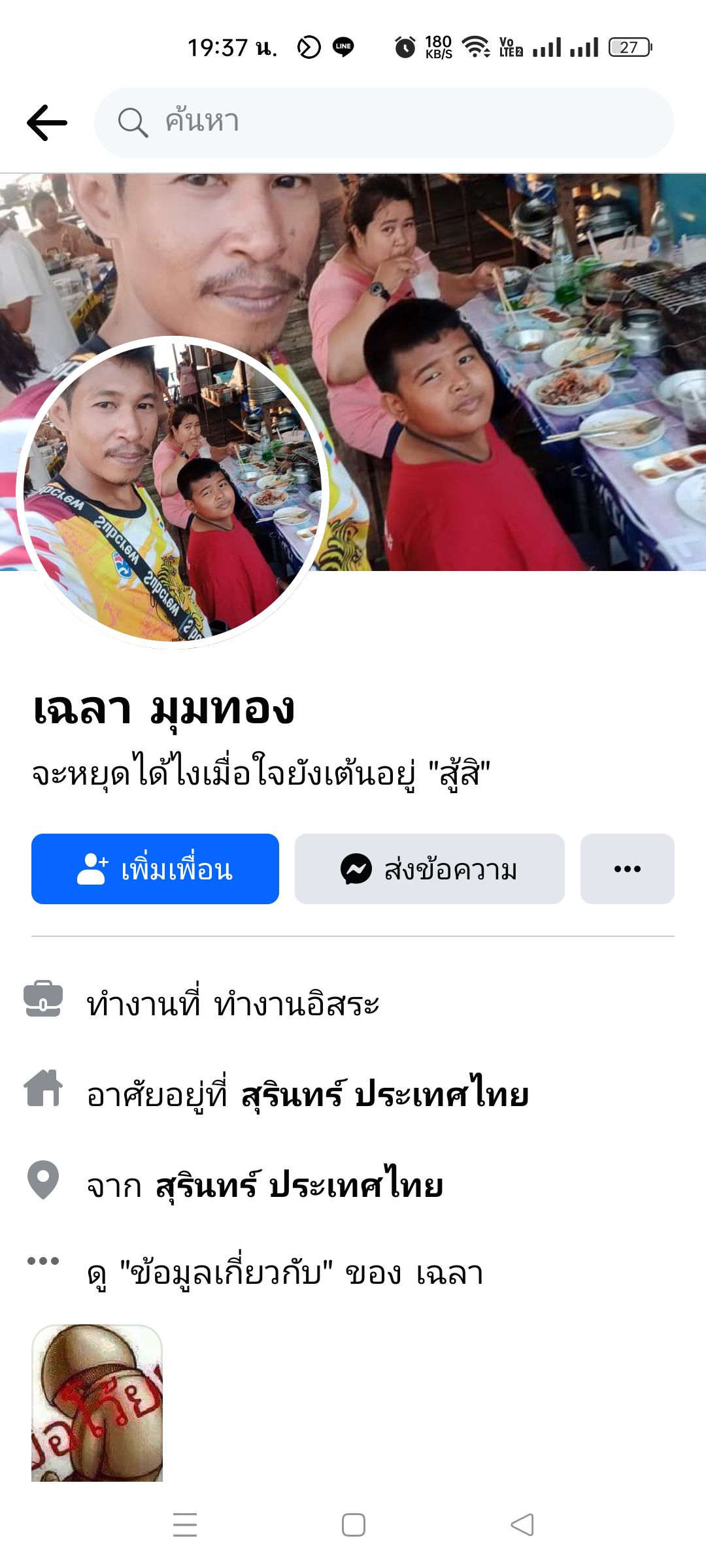
Task: Tap the ค้นหา search field
Action: click(x=384, y=123)
